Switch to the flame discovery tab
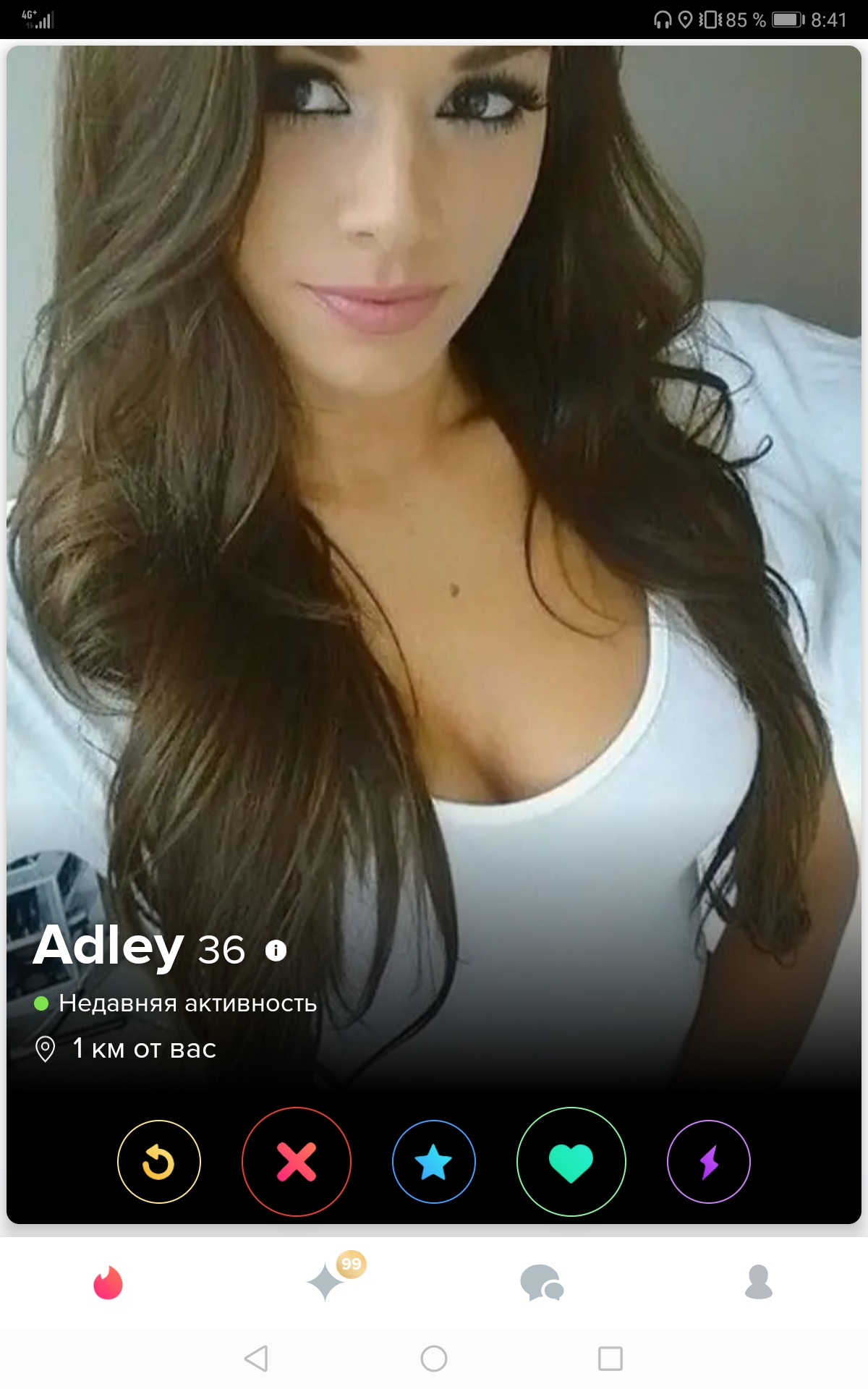868x1389 pixels. [109, 1283]
